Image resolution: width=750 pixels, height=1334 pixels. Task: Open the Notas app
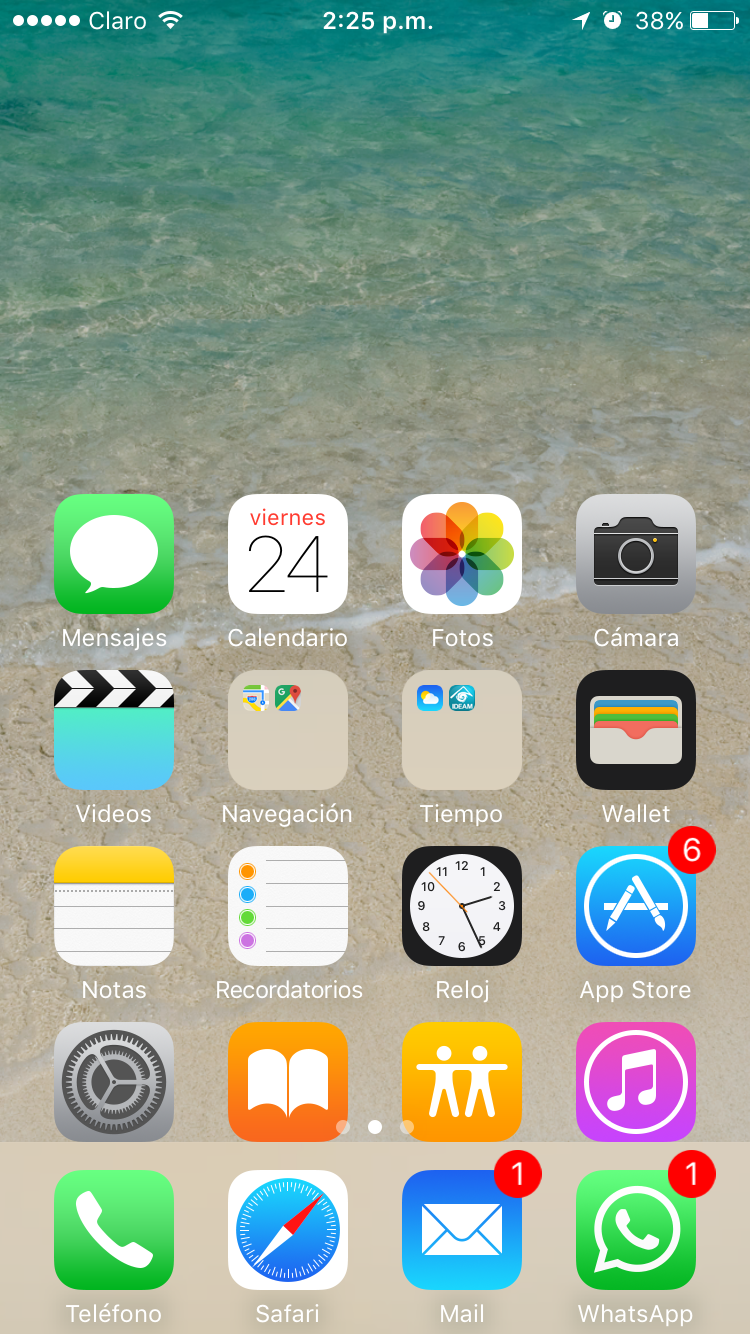[x=114, y=906]
